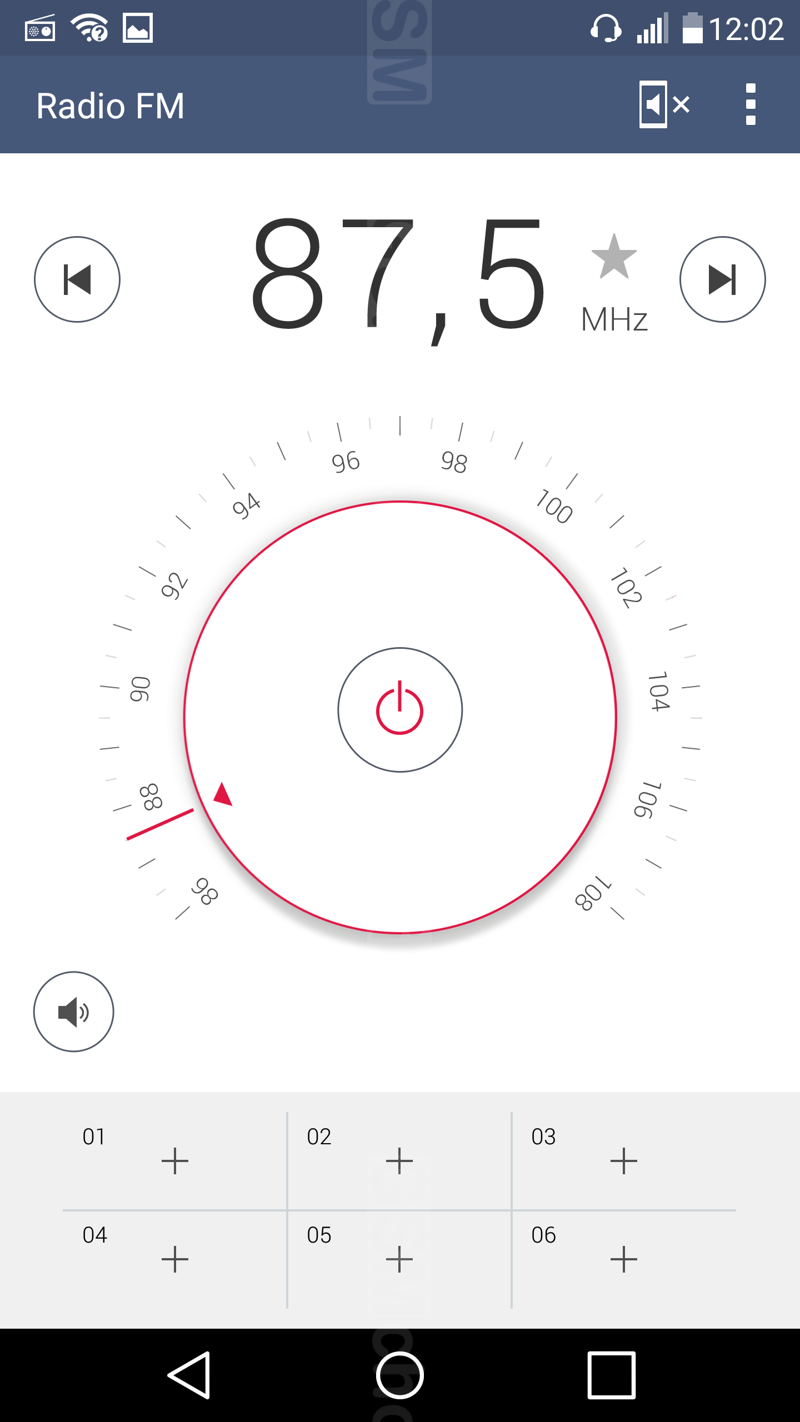Mark 87,5 MHz as favorite with star
The image size is (800, 1422).
(614, 257)
